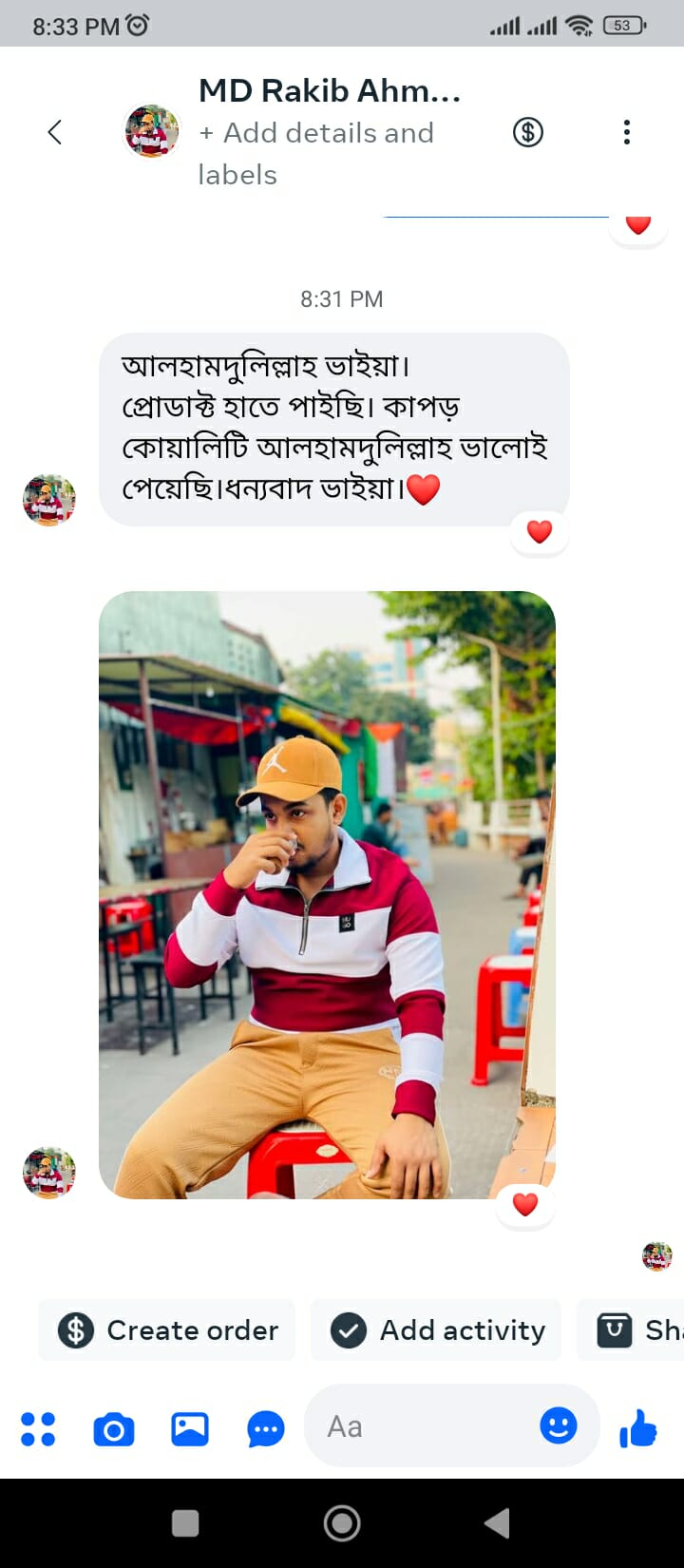Screen dimensions: 684x1568
Task: Open the camera to take a photo
Action: tap(114, 1428)
